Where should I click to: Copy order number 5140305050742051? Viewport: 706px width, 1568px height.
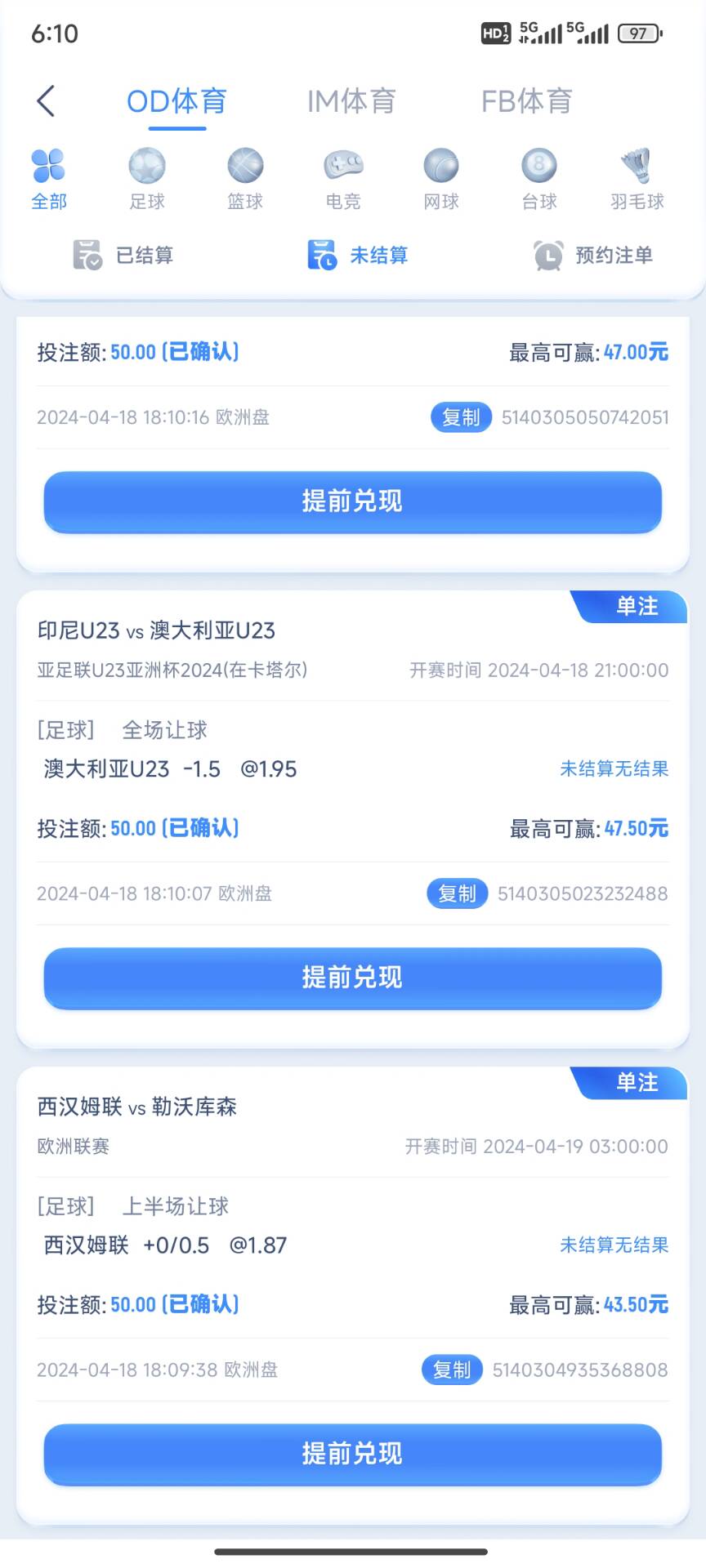pos(461,417)
